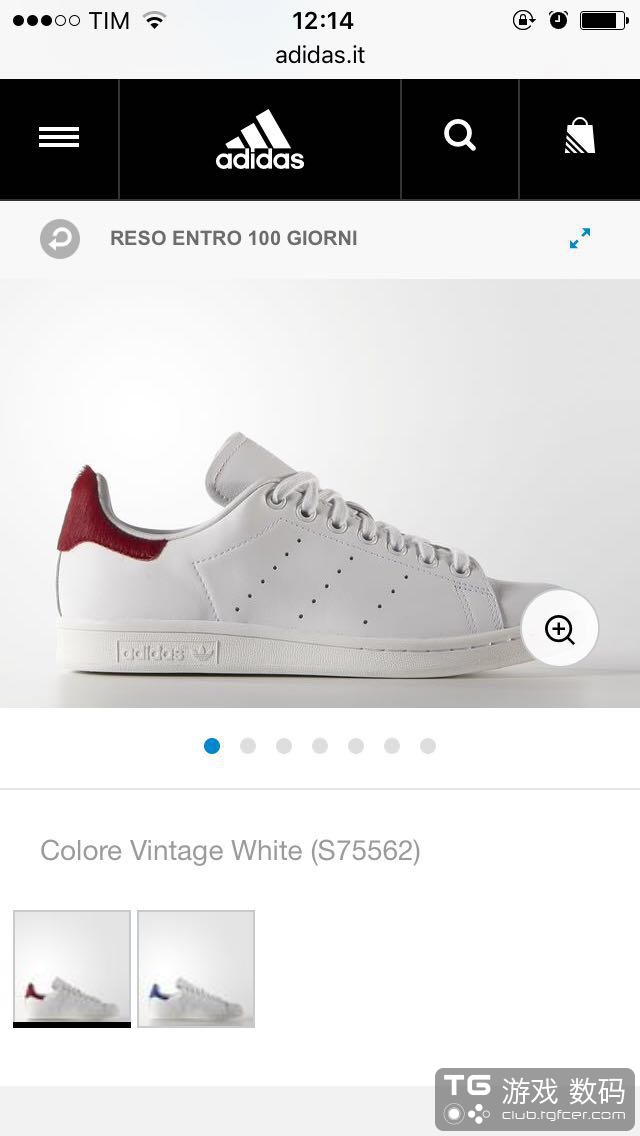Open the shopping bag
The image size is (640, 1136).
[579, 137]
